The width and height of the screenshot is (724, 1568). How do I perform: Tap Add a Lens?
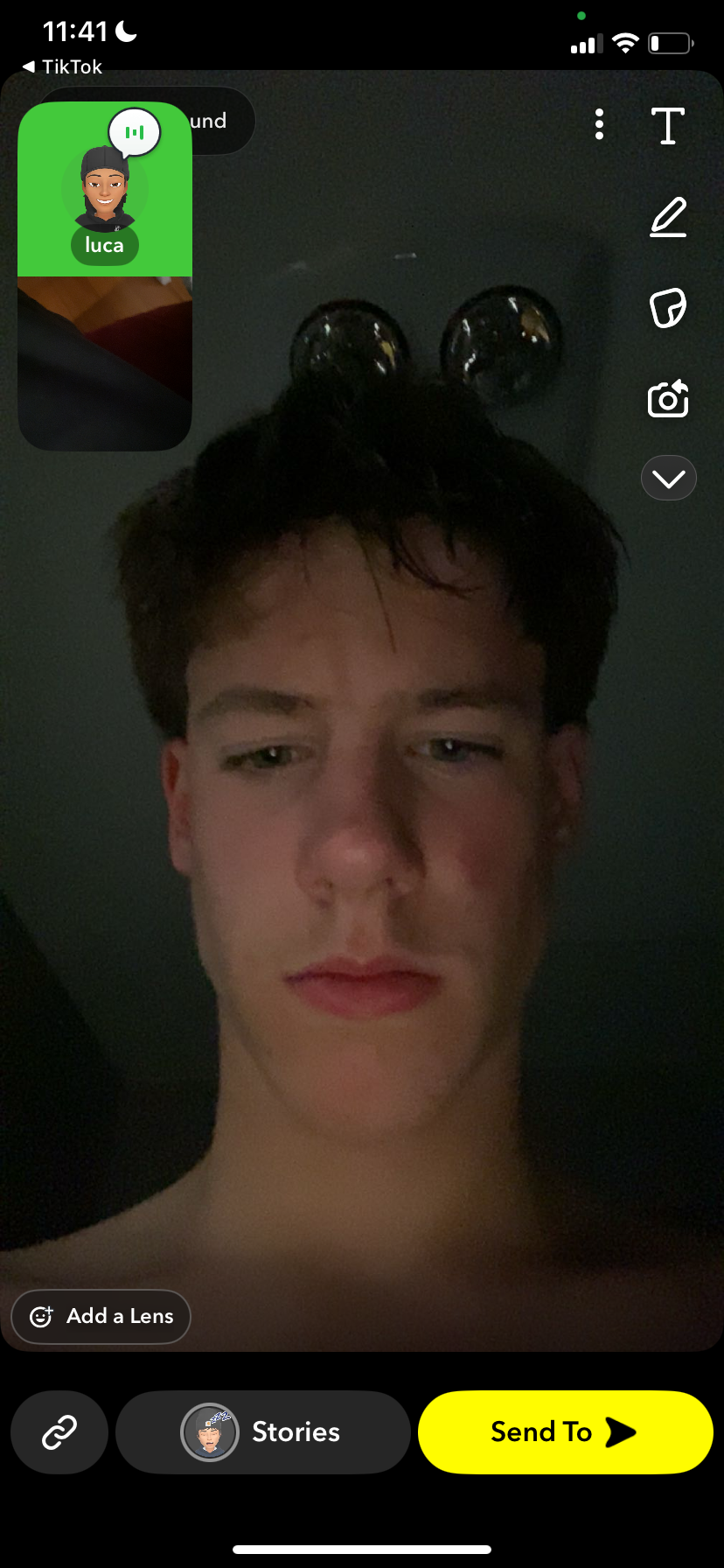click(x=101, y=1316)
